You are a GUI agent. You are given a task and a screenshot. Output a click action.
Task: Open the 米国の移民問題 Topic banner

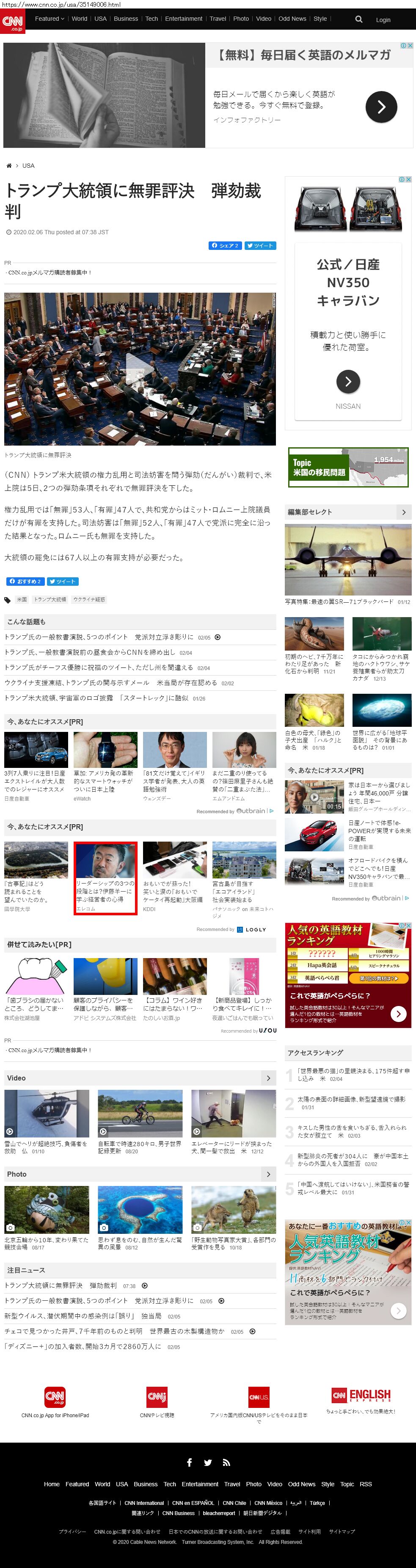coord(348,468)
